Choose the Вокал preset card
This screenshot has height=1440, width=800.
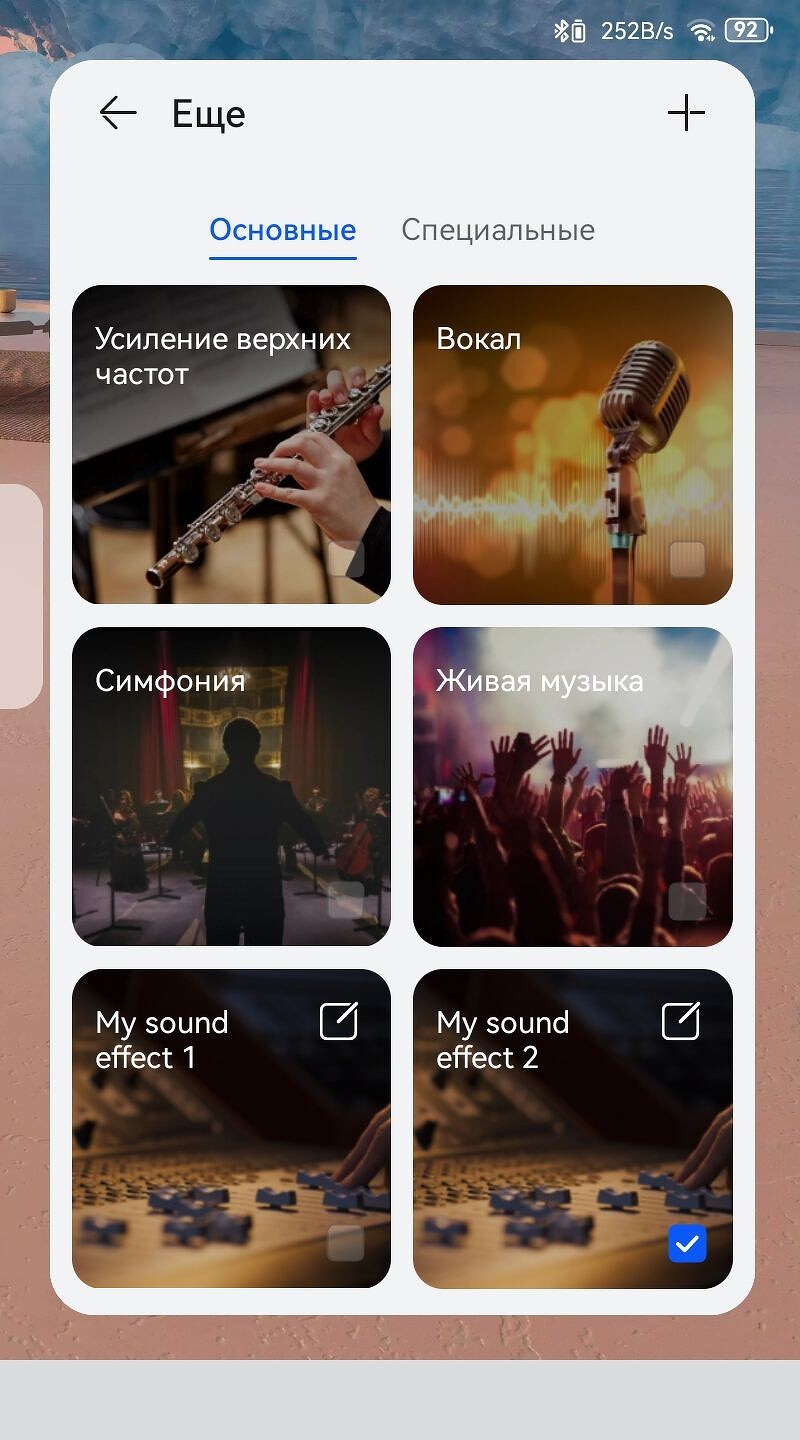point(572,444)
